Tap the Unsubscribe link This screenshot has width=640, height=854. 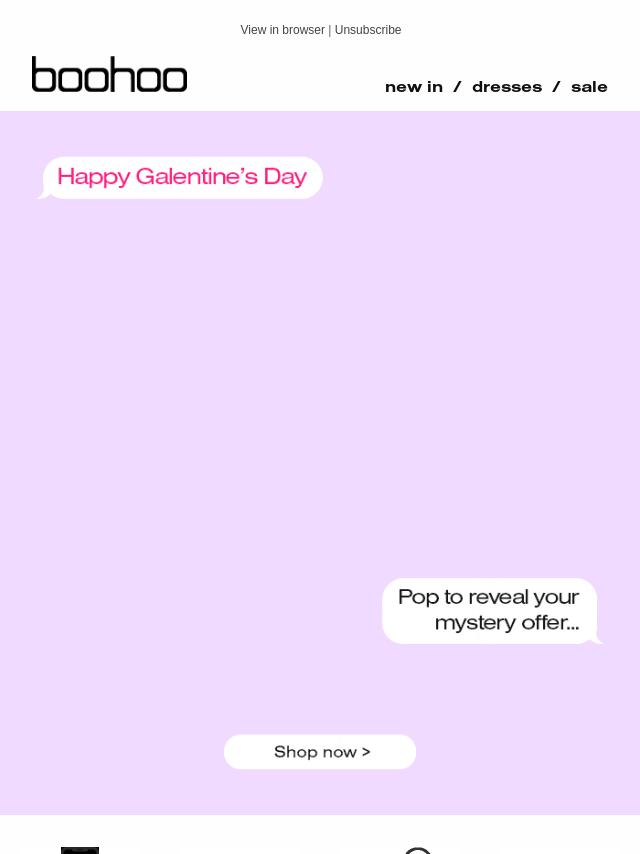(x=368, y=30)
